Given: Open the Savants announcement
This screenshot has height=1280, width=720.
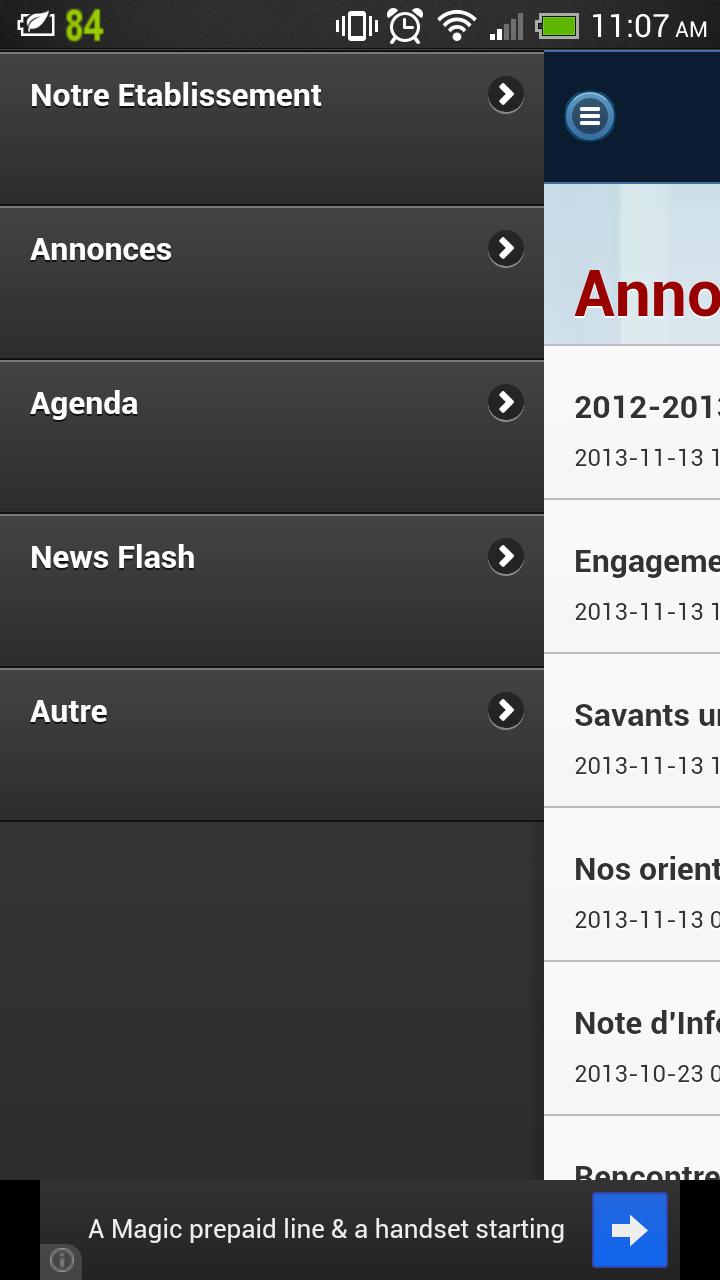Looking at the screenshot, I should (640, 732).
